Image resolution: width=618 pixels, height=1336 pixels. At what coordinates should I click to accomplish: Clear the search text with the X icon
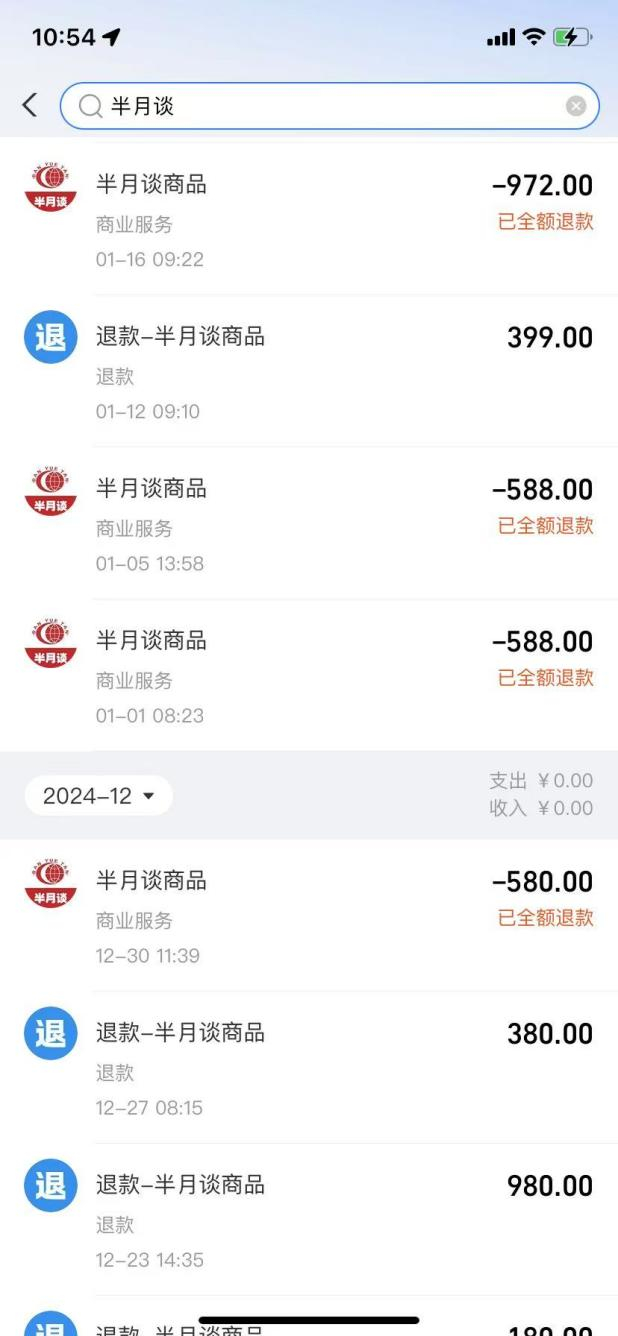tap(576, 106)
